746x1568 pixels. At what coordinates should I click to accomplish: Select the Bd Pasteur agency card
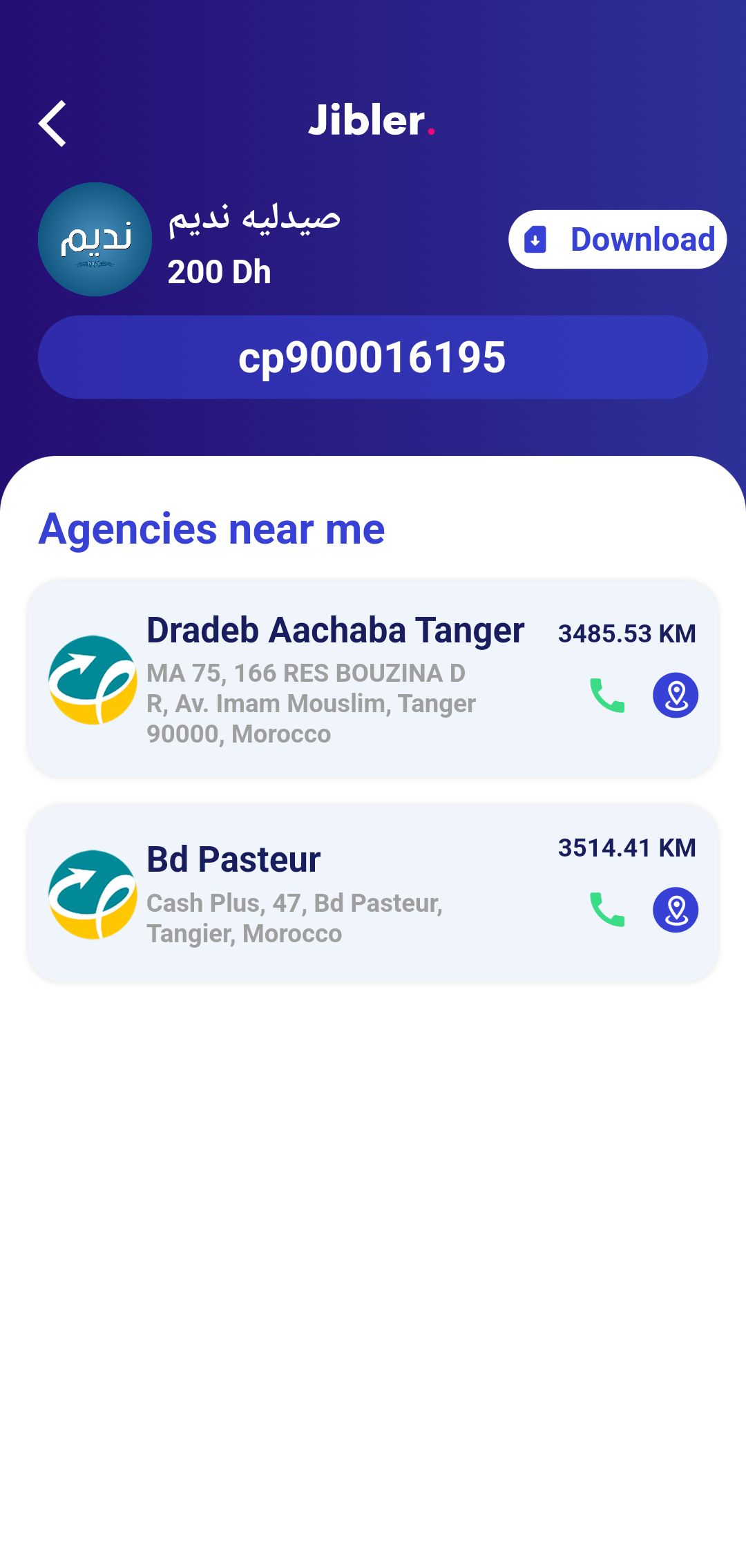pos(373,892)
